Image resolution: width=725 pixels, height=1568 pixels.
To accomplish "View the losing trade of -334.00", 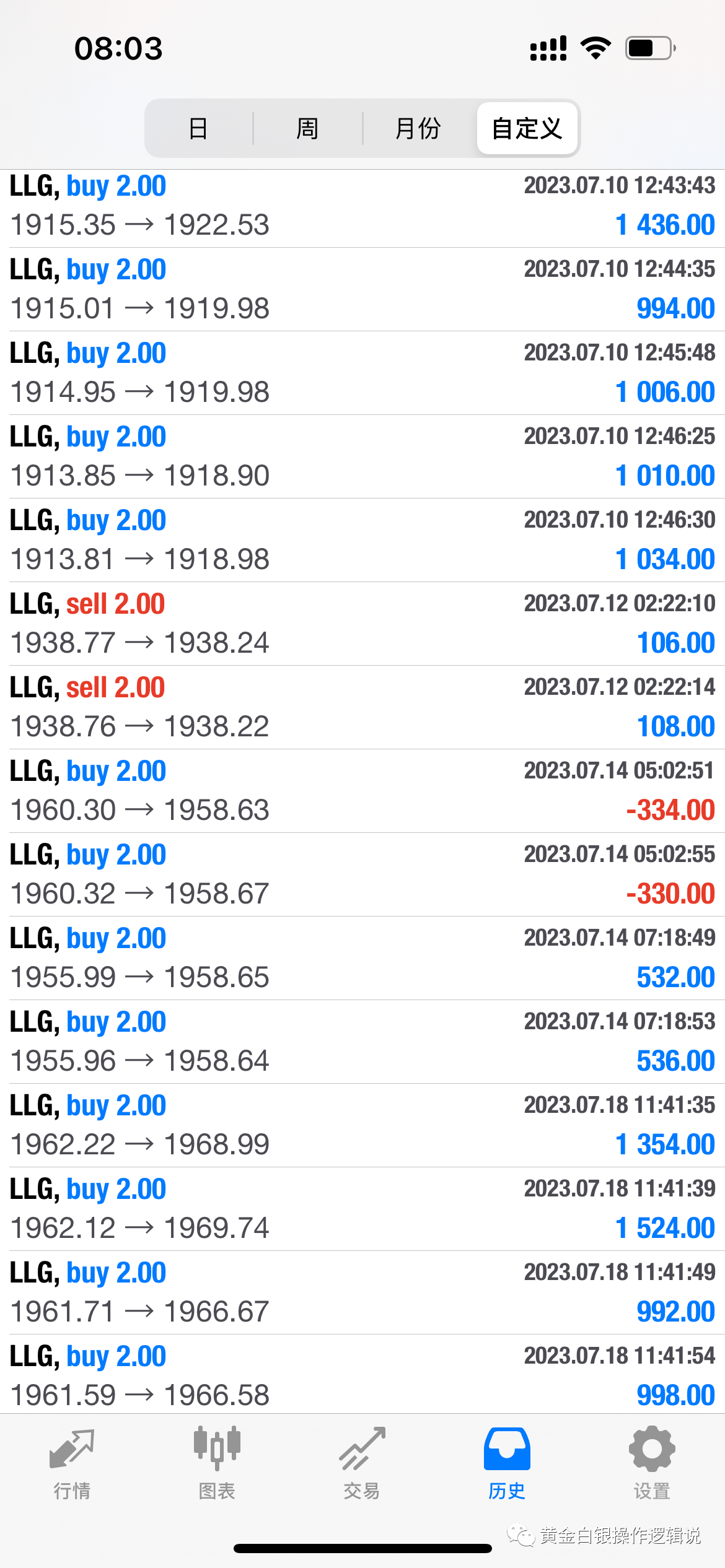I will (362, 791).
